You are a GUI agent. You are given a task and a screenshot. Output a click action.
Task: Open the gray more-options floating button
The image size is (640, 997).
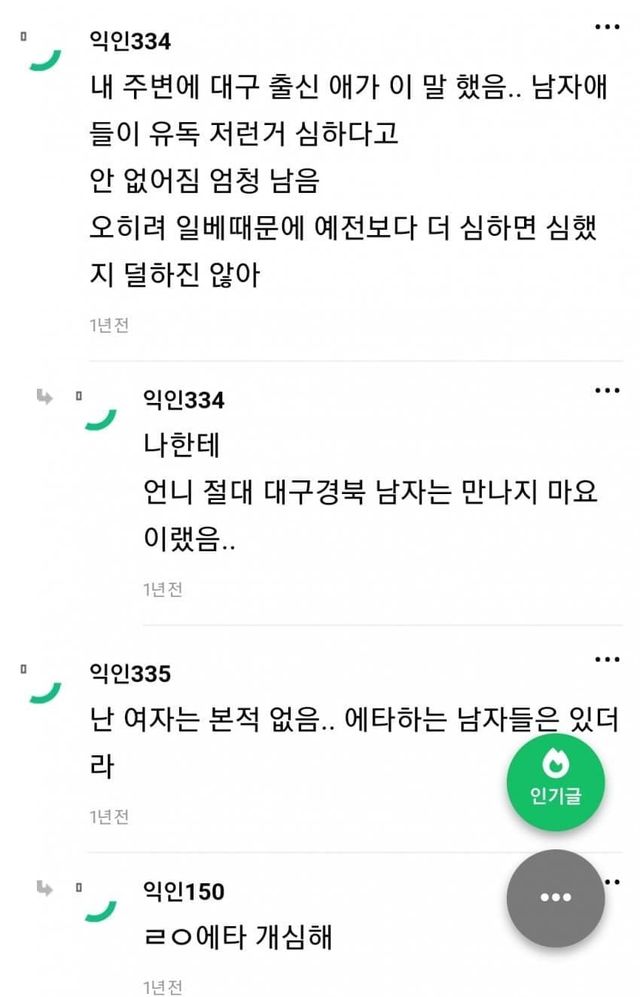click(556, 898)
